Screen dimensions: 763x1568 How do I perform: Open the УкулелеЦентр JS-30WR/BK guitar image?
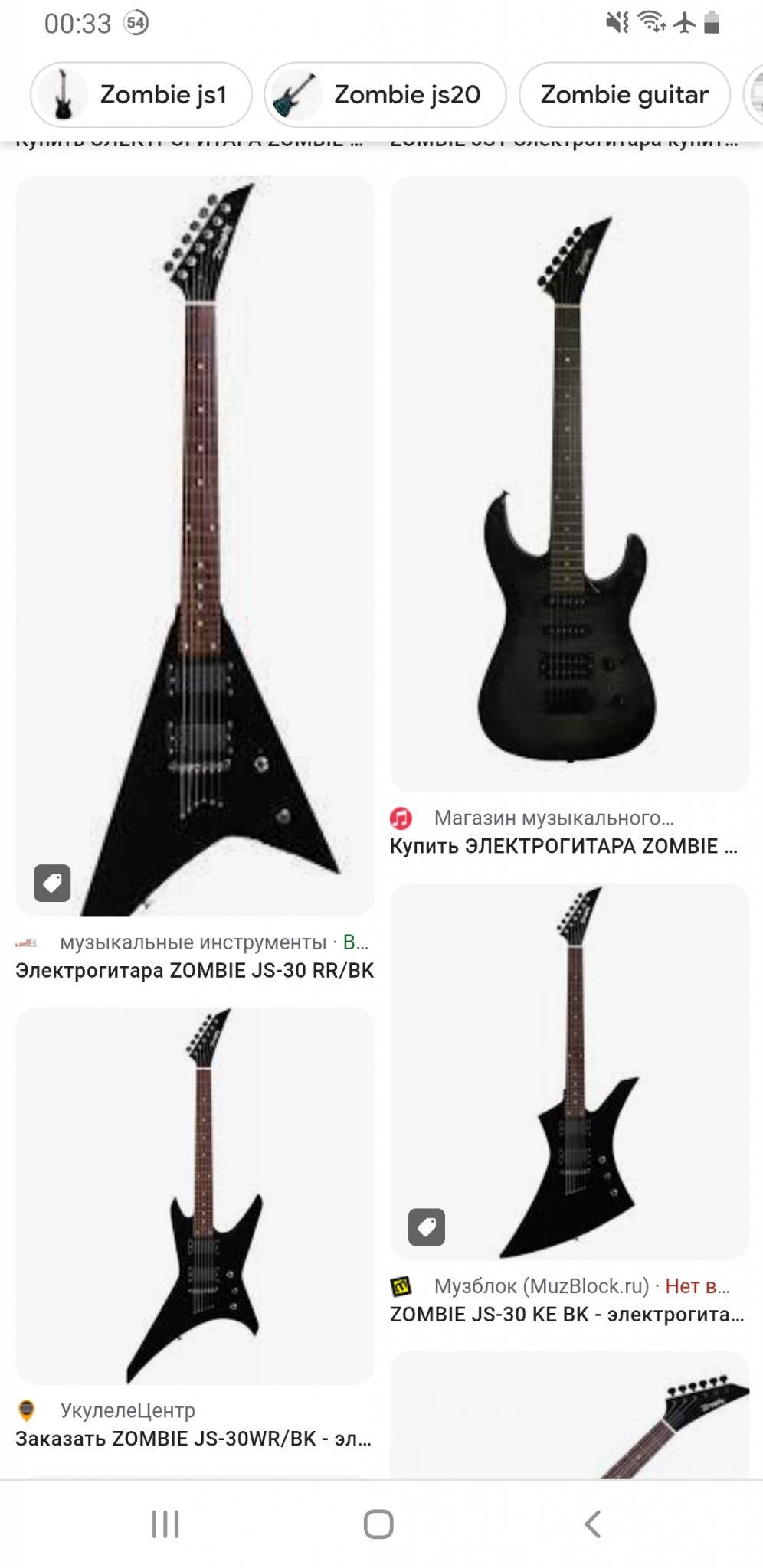(195, 1195)
